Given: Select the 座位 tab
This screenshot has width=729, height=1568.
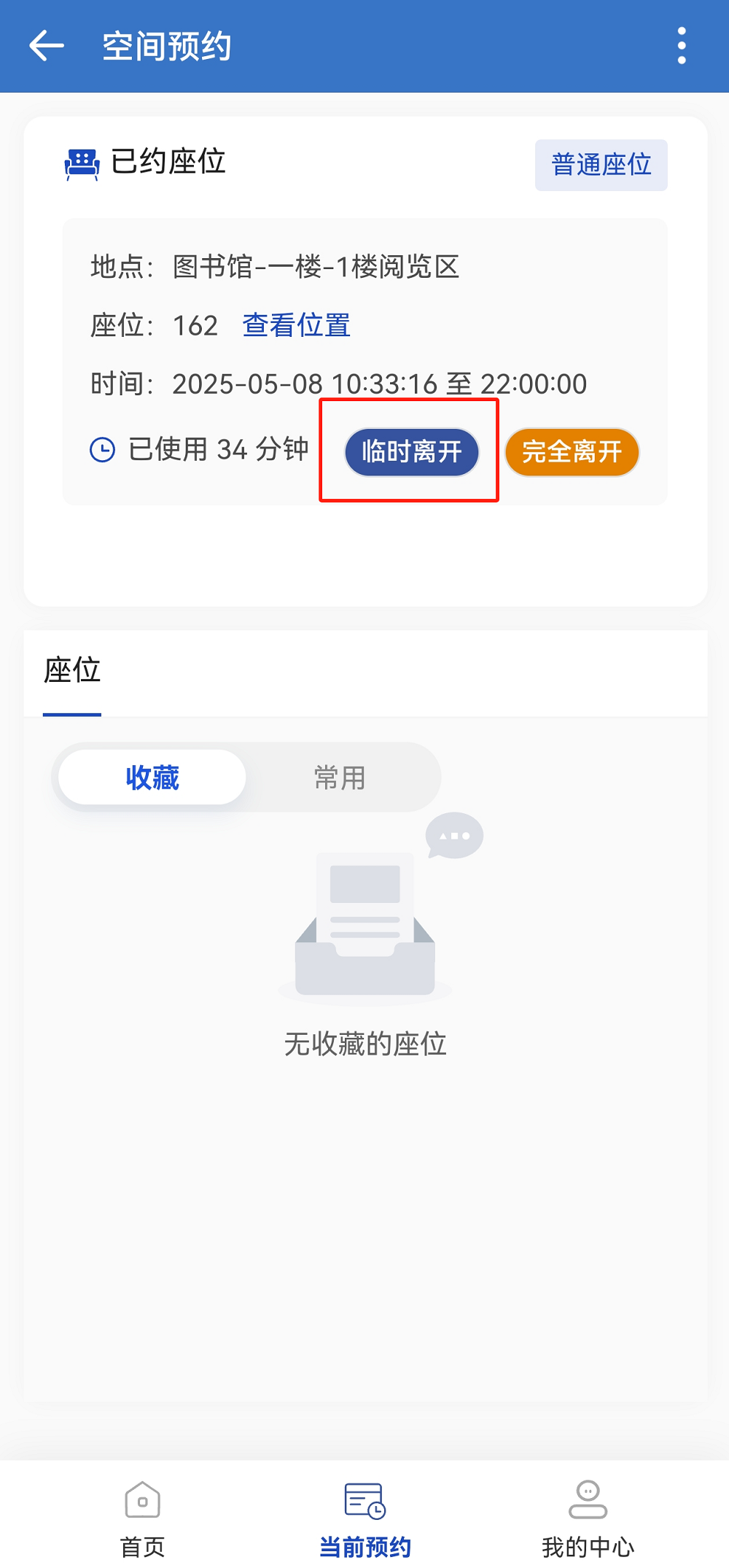Looking at the screenshot, I should pos(72,671).
